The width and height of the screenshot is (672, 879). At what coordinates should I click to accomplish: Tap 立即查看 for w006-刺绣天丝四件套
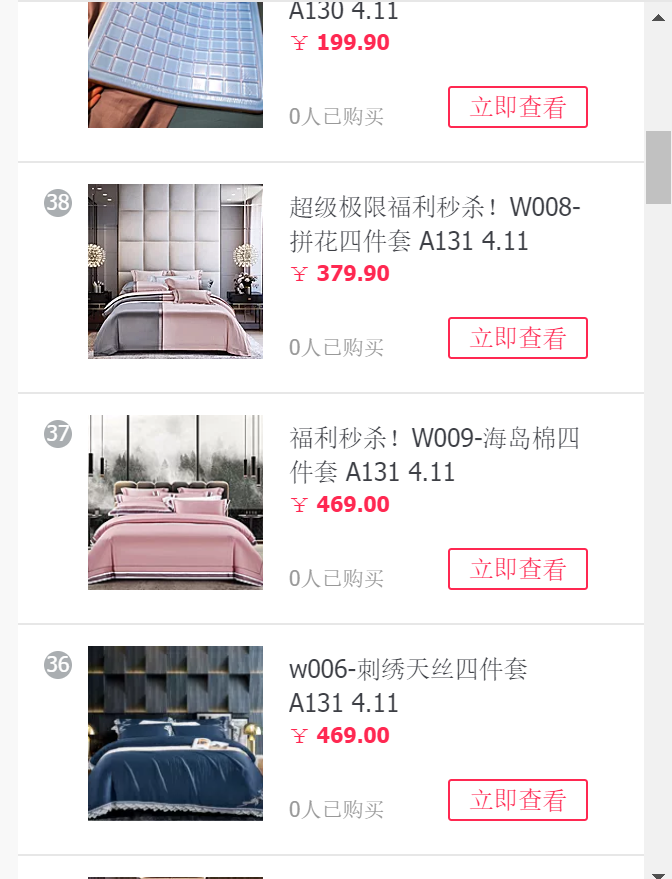point(517,800)
